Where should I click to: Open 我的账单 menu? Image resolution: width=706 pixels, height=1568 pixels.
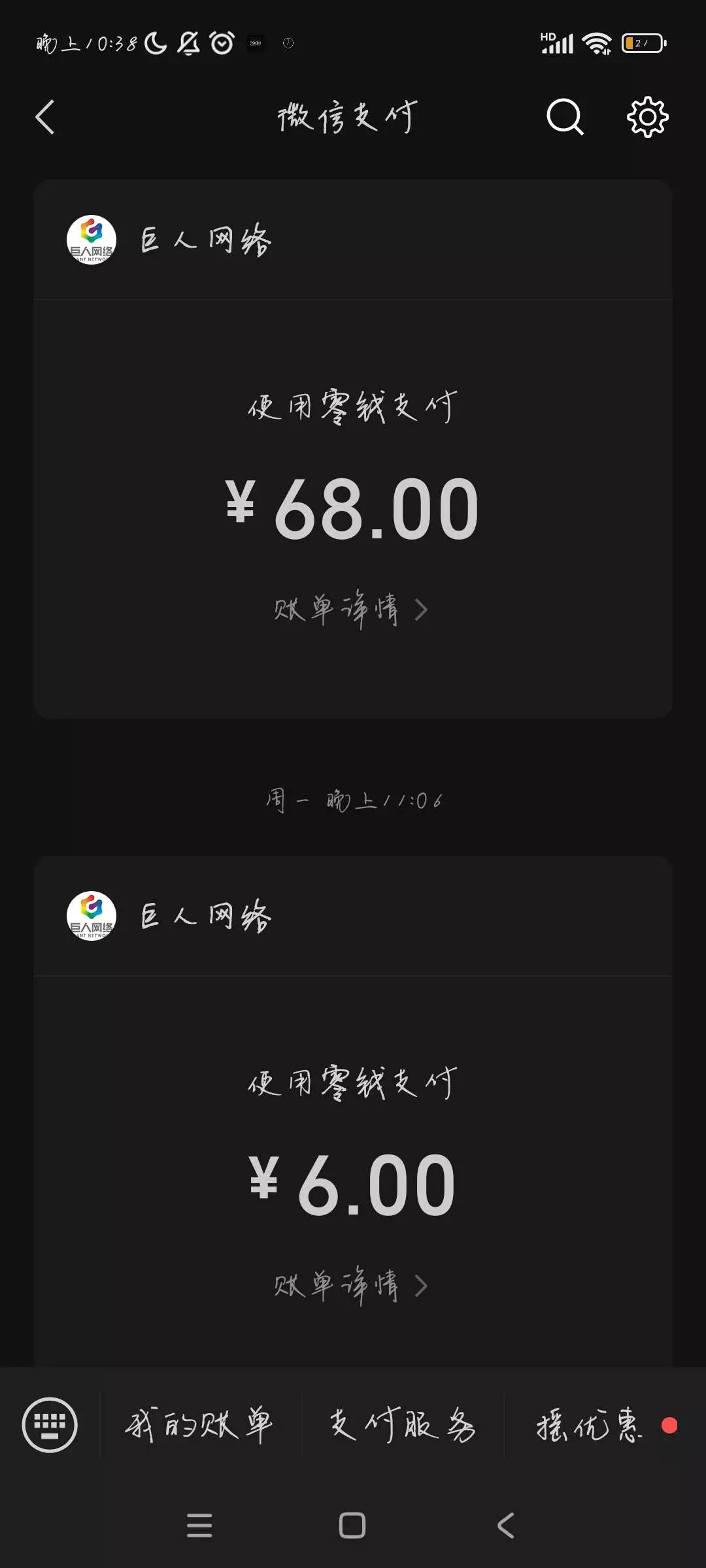[199, 1425]
